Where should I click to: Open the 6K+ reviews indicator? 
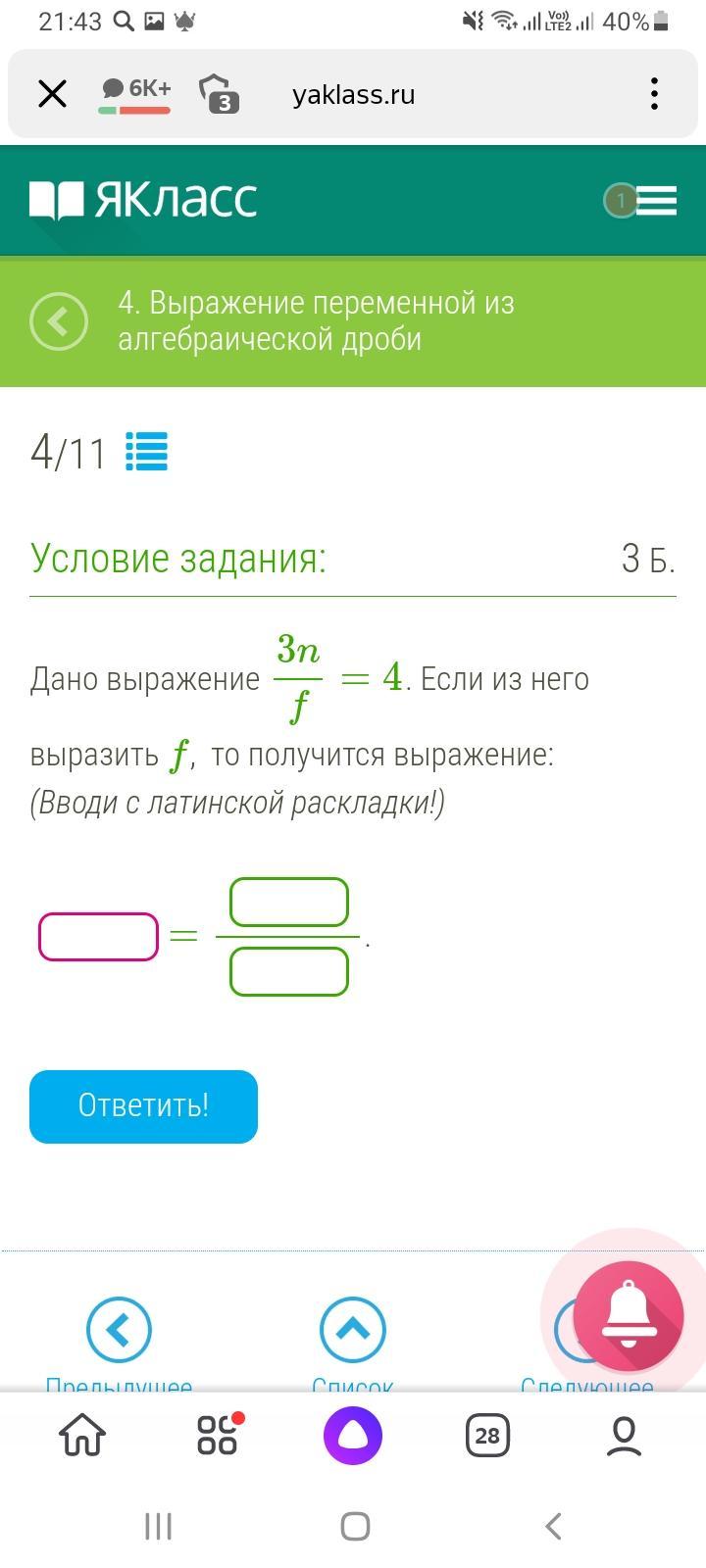coord(135,92)
